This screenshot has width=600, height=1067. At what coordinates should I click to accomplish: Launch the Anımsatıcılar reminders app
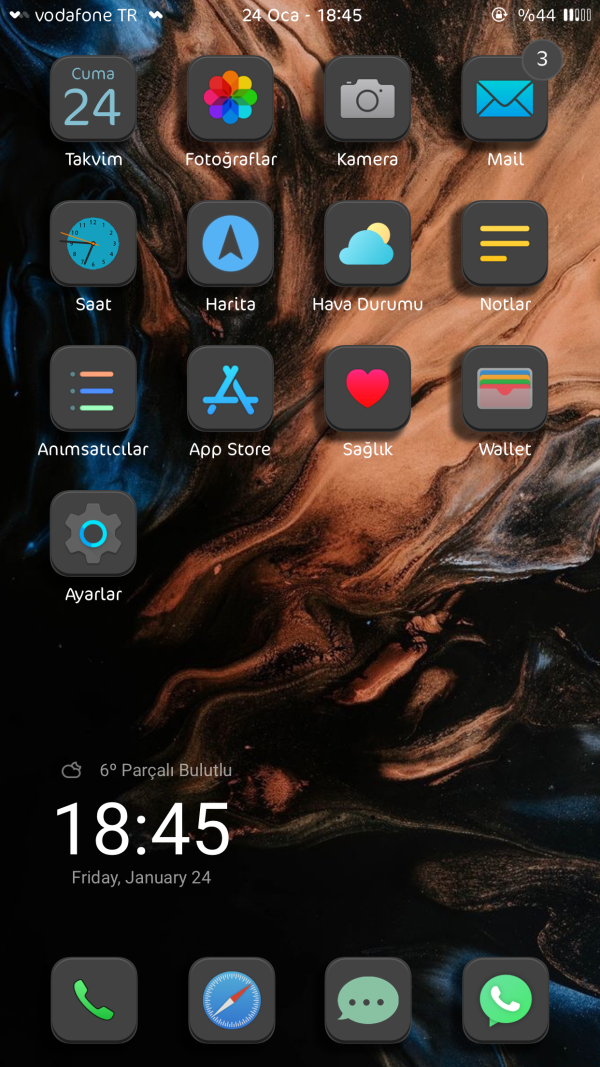pyautogui.click(x=93, y=389)
